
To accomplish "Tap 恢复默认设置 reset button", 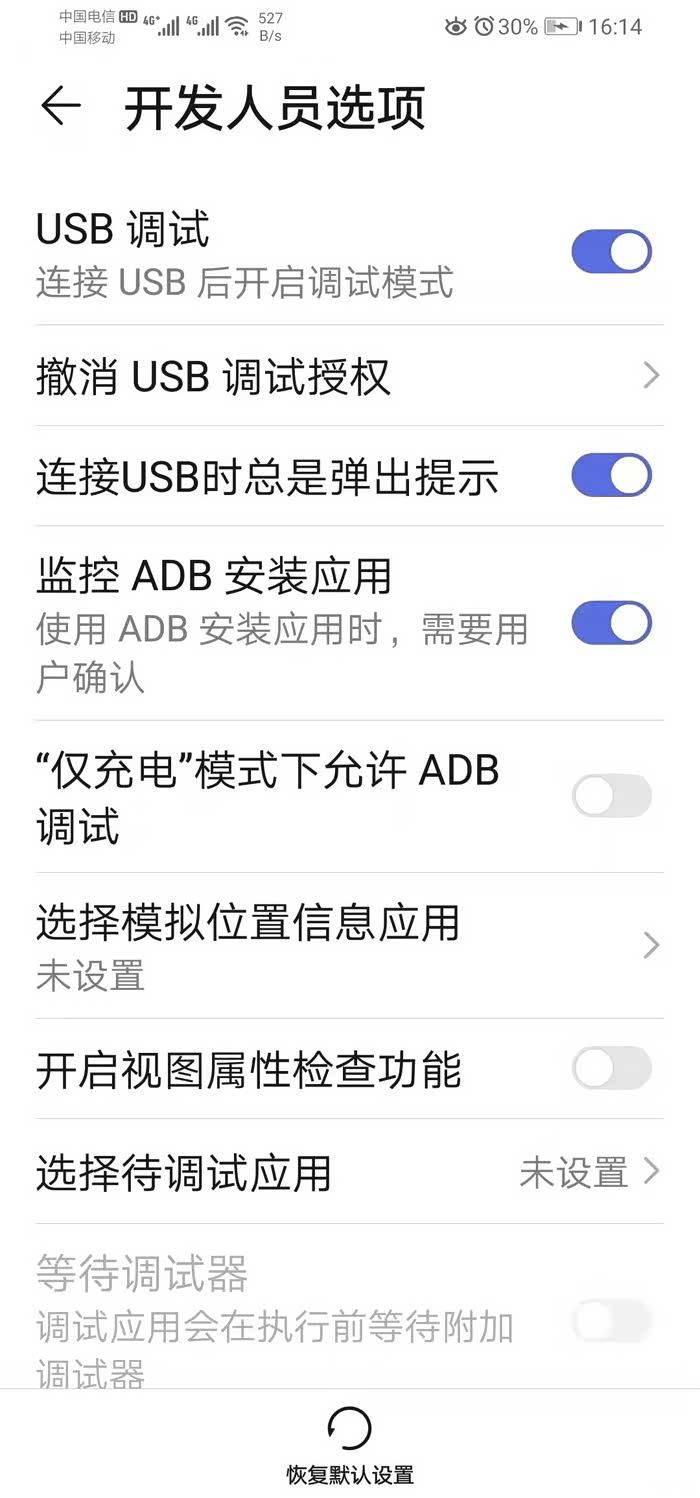I will click(x=350, y=1443).
